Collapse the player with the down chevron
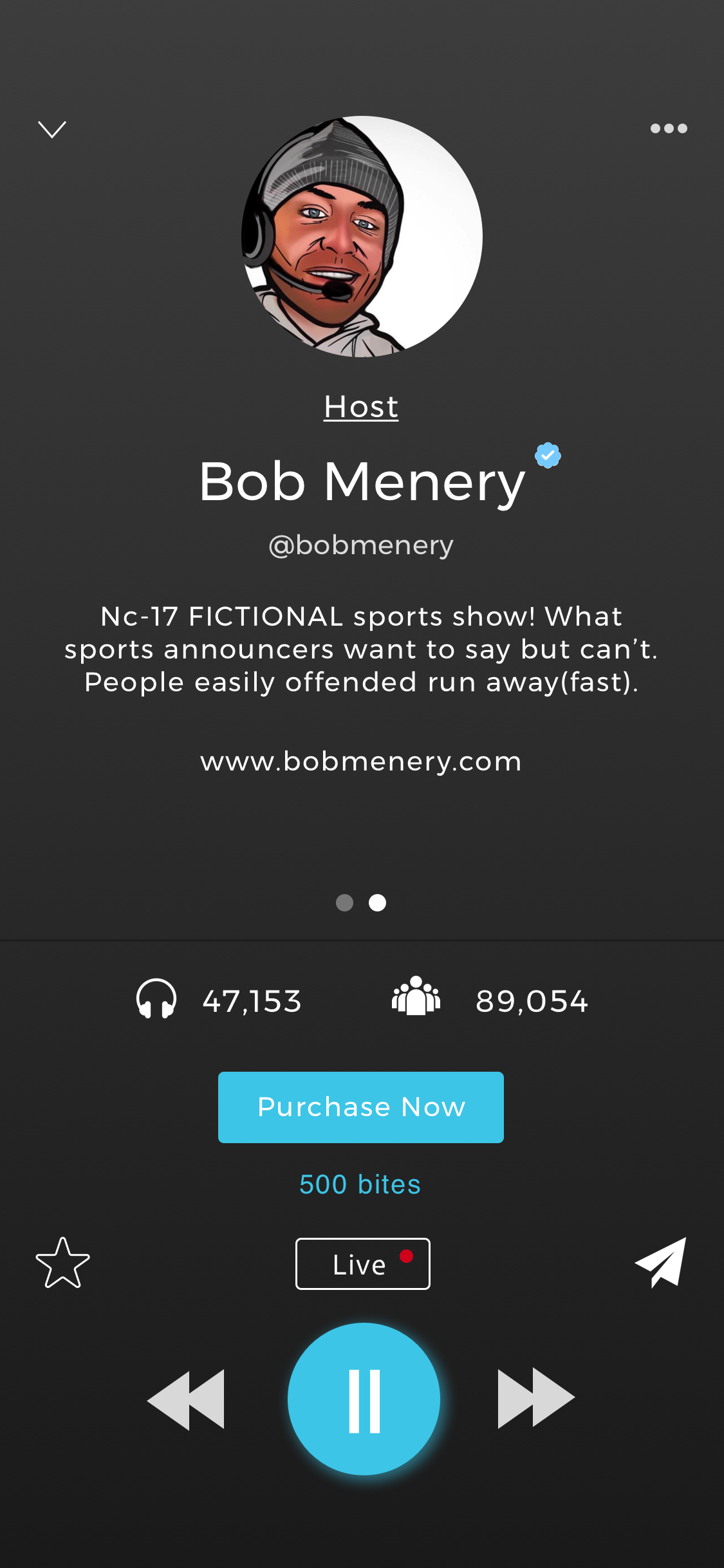This screenshot has height=1568, width=724. tap(52, 129)
